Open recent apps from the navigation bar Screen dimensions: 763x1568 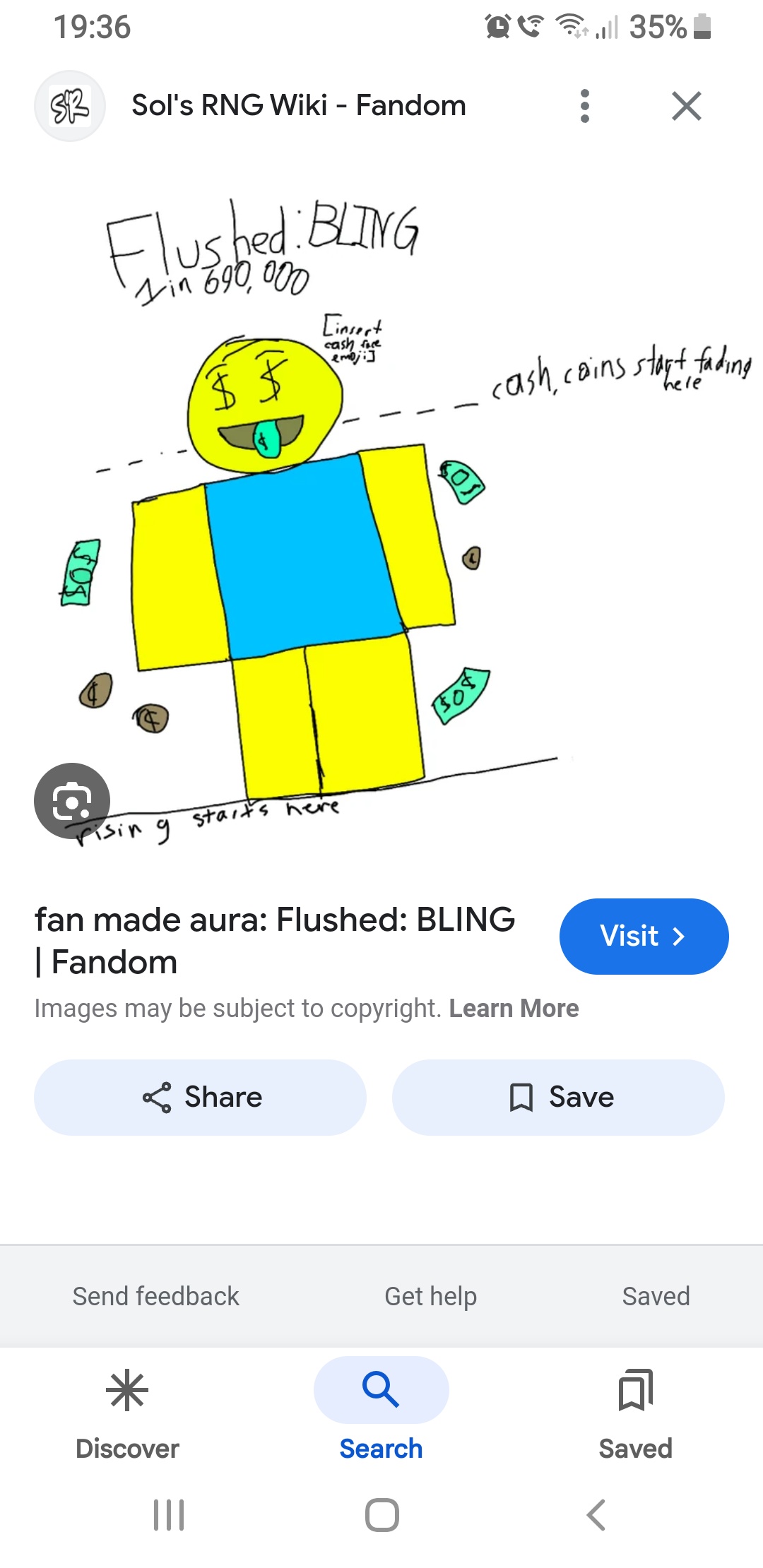(x=169, y=1515)
